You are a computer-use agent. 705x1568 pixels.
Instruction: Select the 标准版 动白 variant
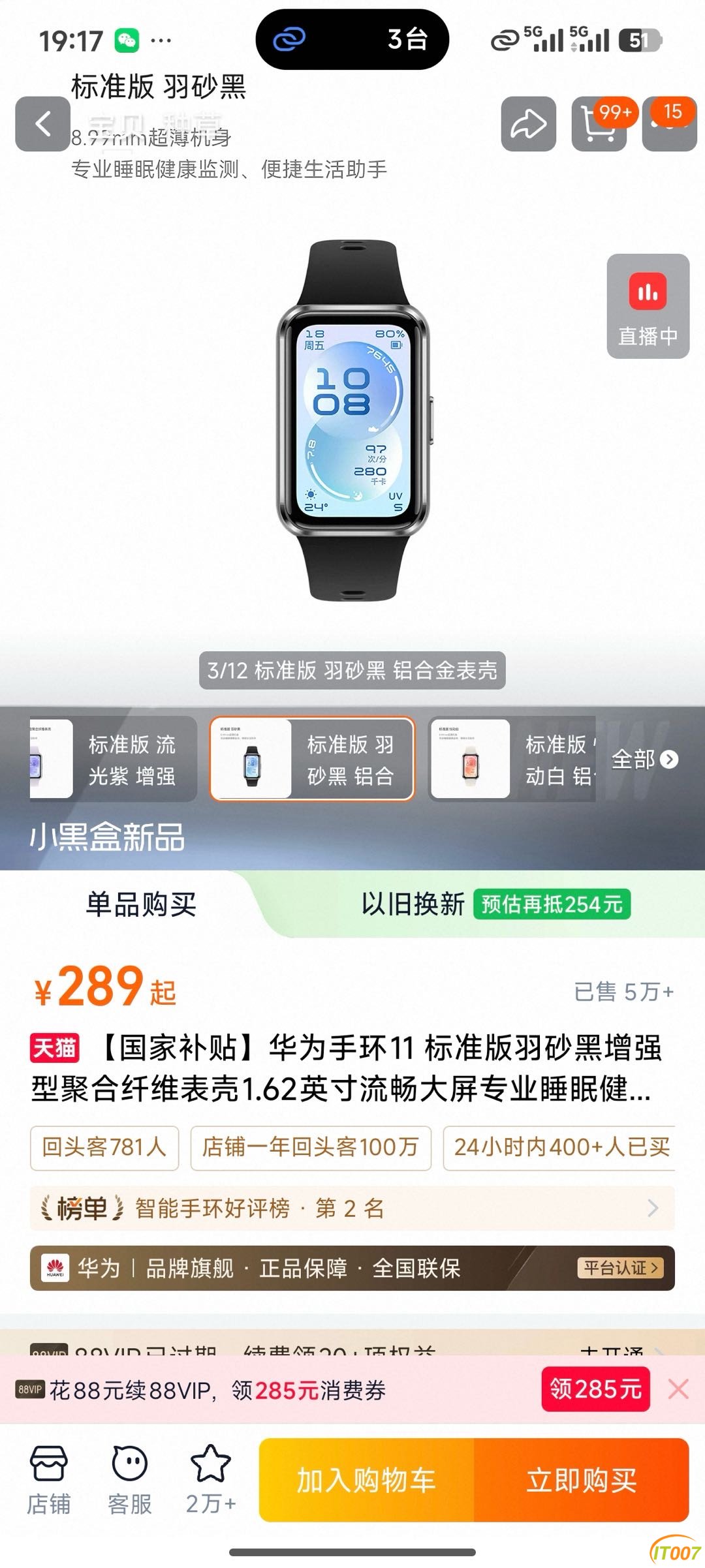click(x=512, y=759)
